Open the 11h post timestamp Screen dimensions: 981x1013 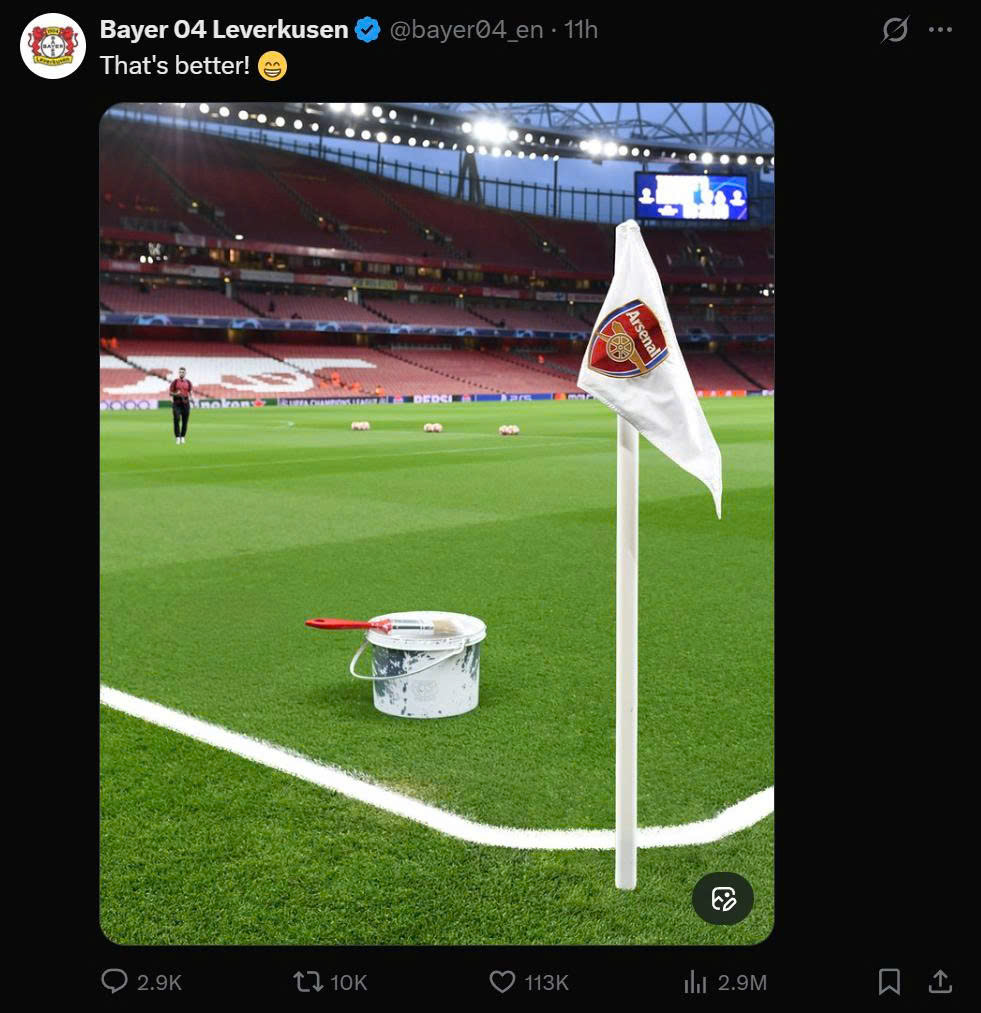point(581,30)
